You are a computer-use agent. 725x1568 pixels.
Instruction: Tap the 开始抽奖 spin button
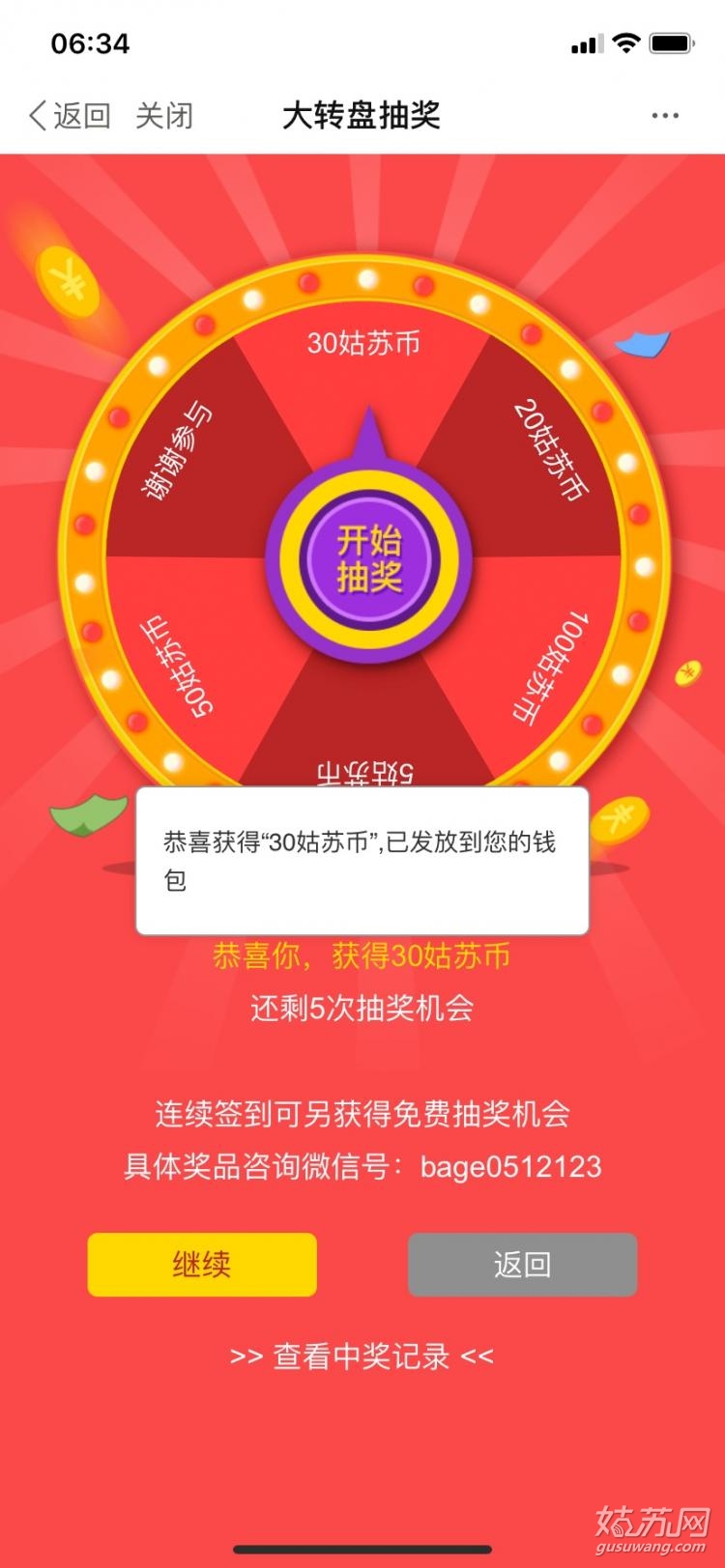(x=368, y=557)
